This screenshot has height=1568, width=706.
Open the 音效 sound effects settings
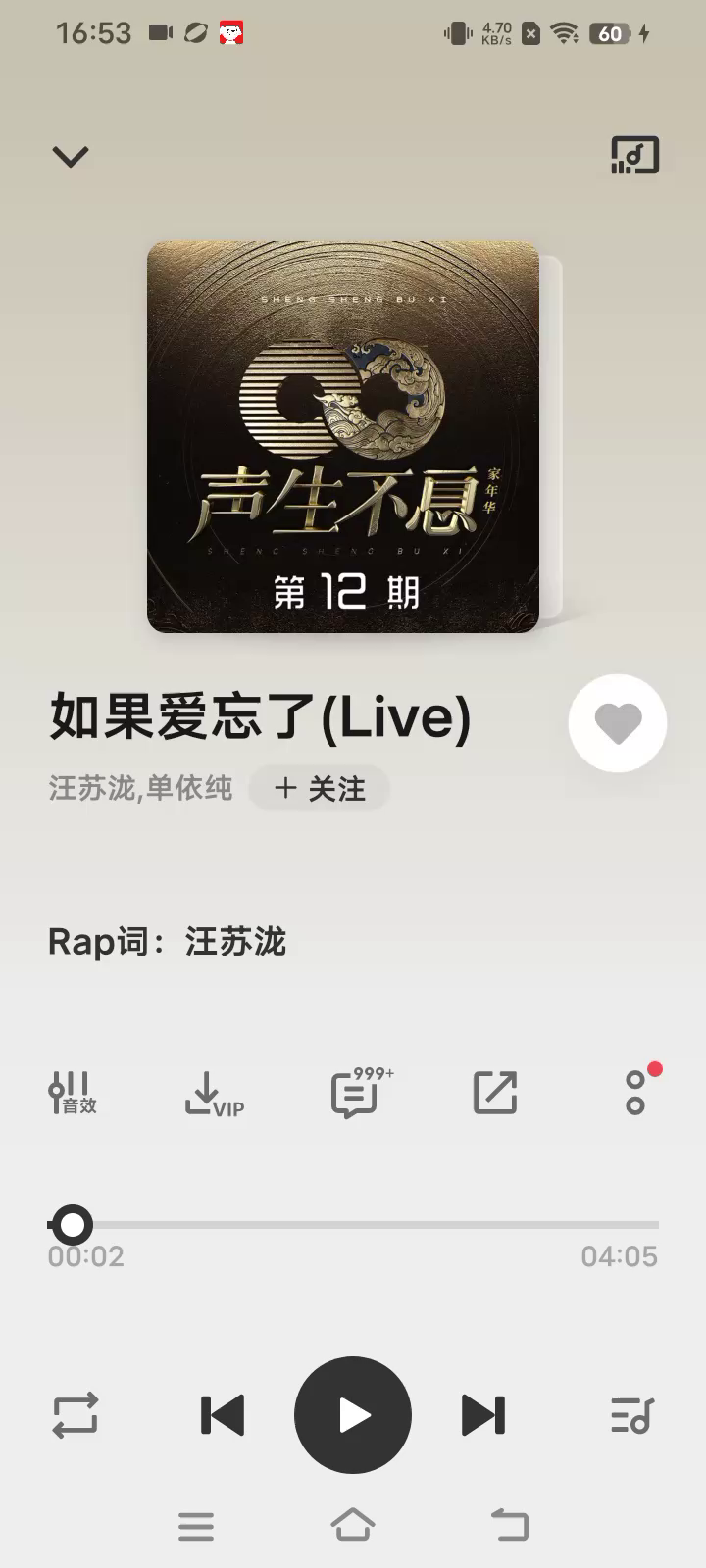point(73,1093)
